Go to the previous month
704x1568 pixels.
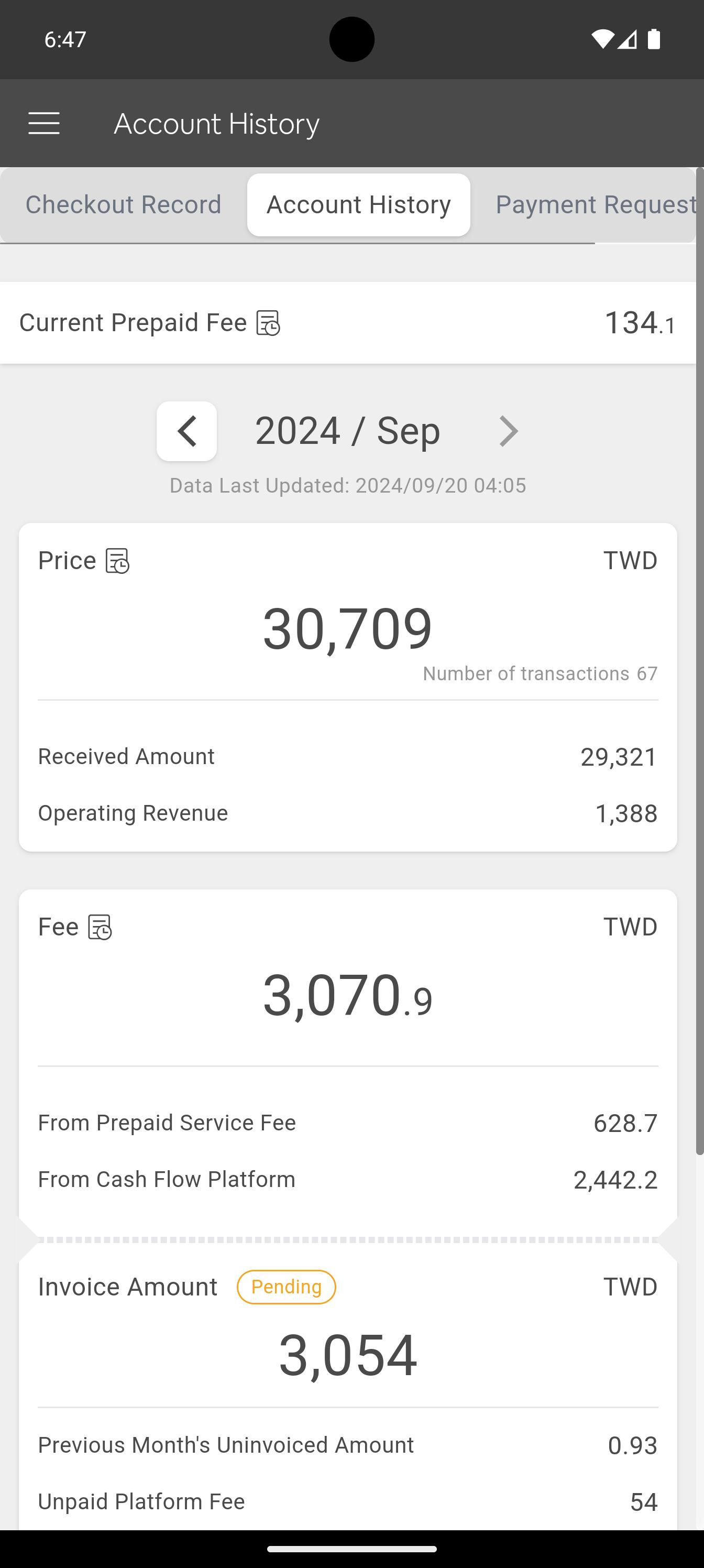187,431
